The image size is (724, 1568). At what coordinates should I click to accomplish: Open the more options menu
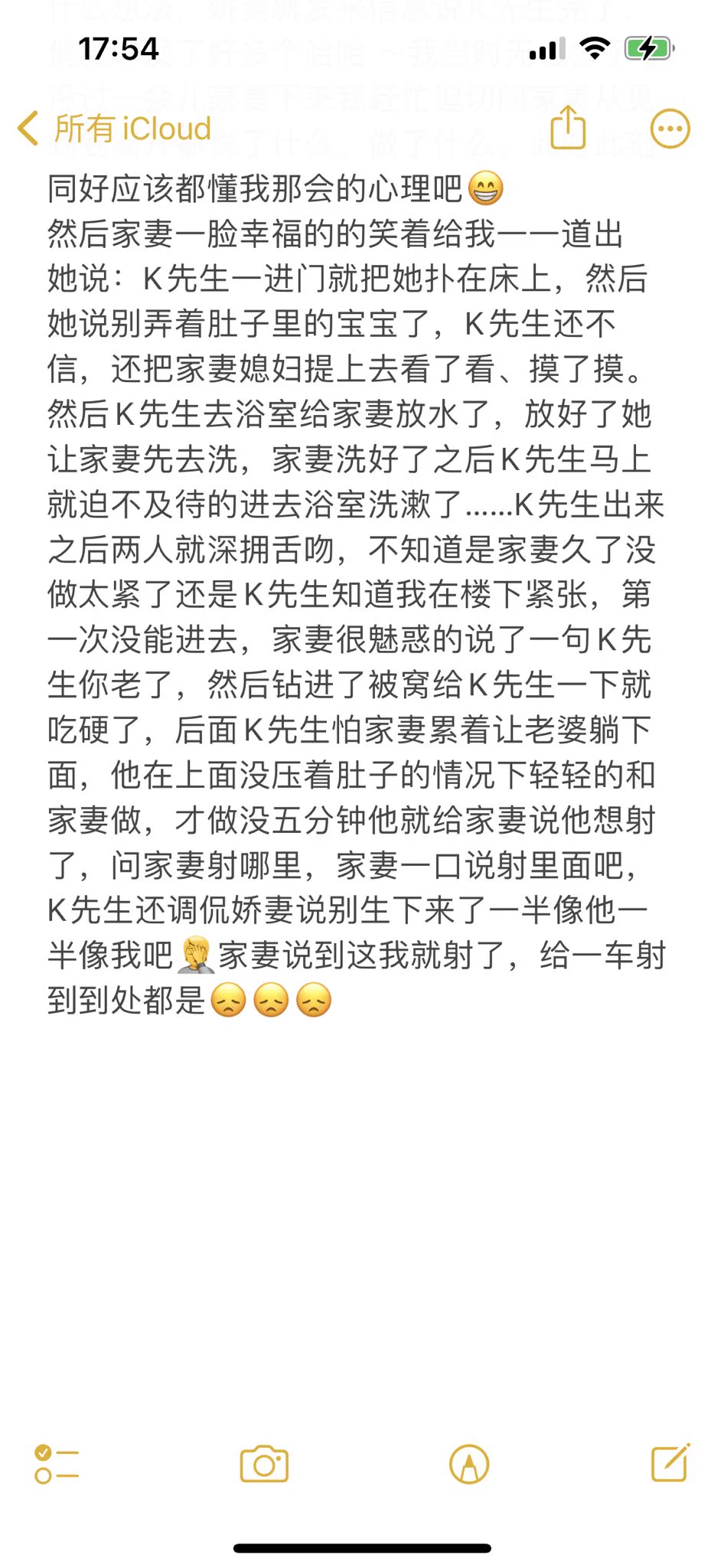pos(670,129)
